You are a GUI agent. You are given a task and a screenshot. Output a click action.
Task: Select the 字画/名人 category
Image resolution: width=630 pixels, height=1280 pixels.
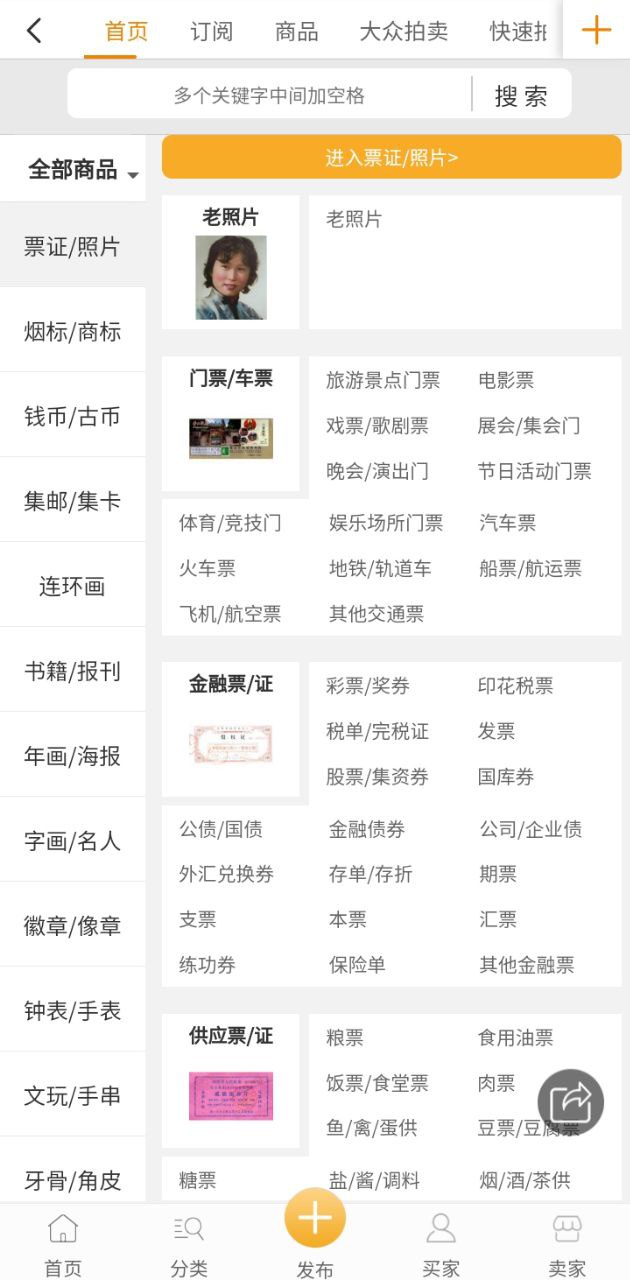coord(72,841)
